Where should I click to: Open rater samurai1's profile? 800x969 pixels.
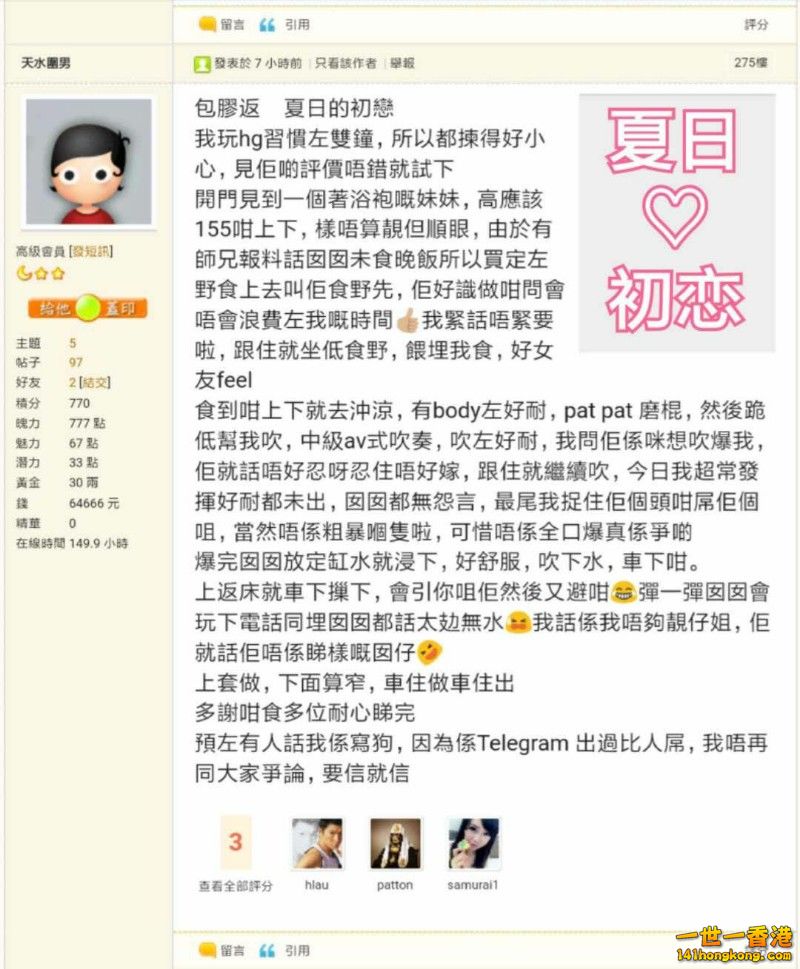[x=473, y=845]
